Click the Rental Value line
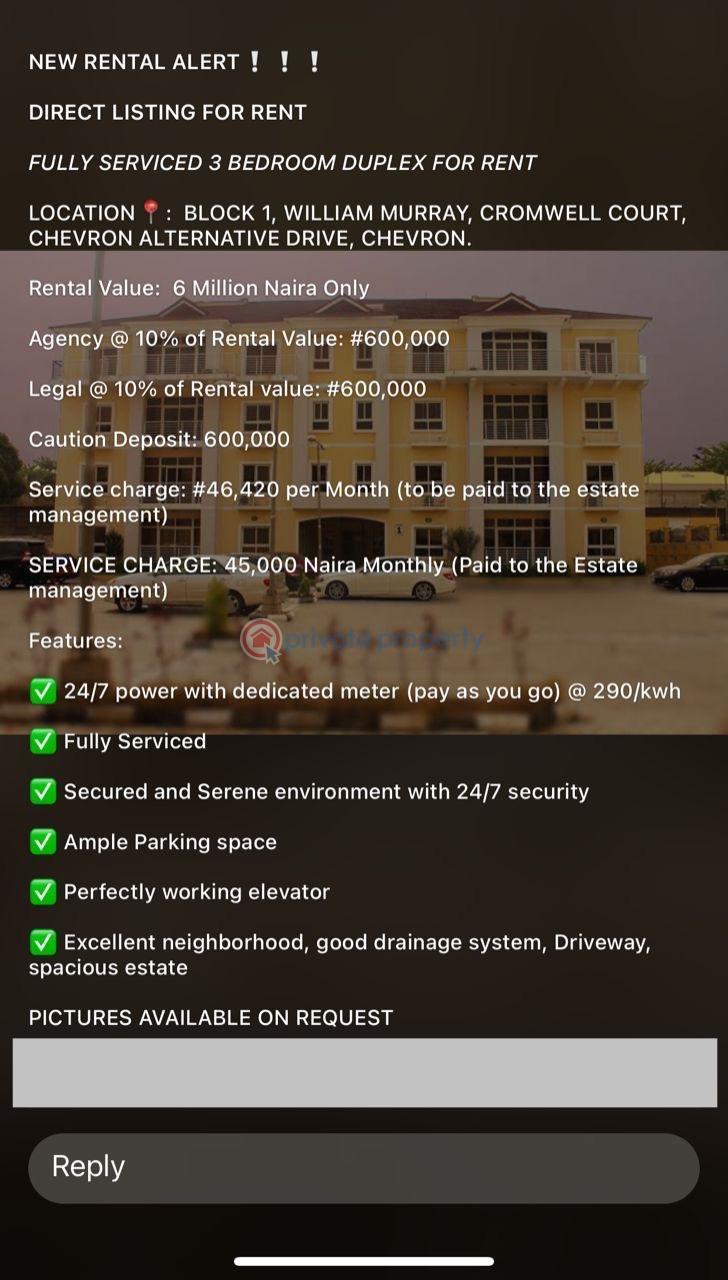This screenshot has width=728, height=1280. coord(201,287)
